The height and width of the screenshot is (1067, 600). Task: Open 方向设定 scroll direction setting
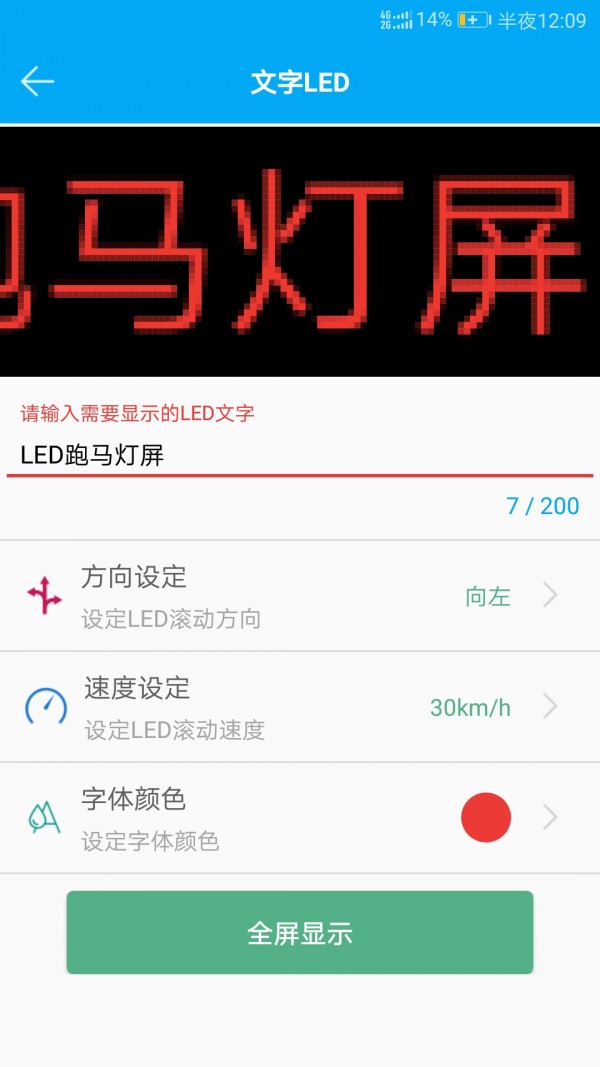coord(300,596)
